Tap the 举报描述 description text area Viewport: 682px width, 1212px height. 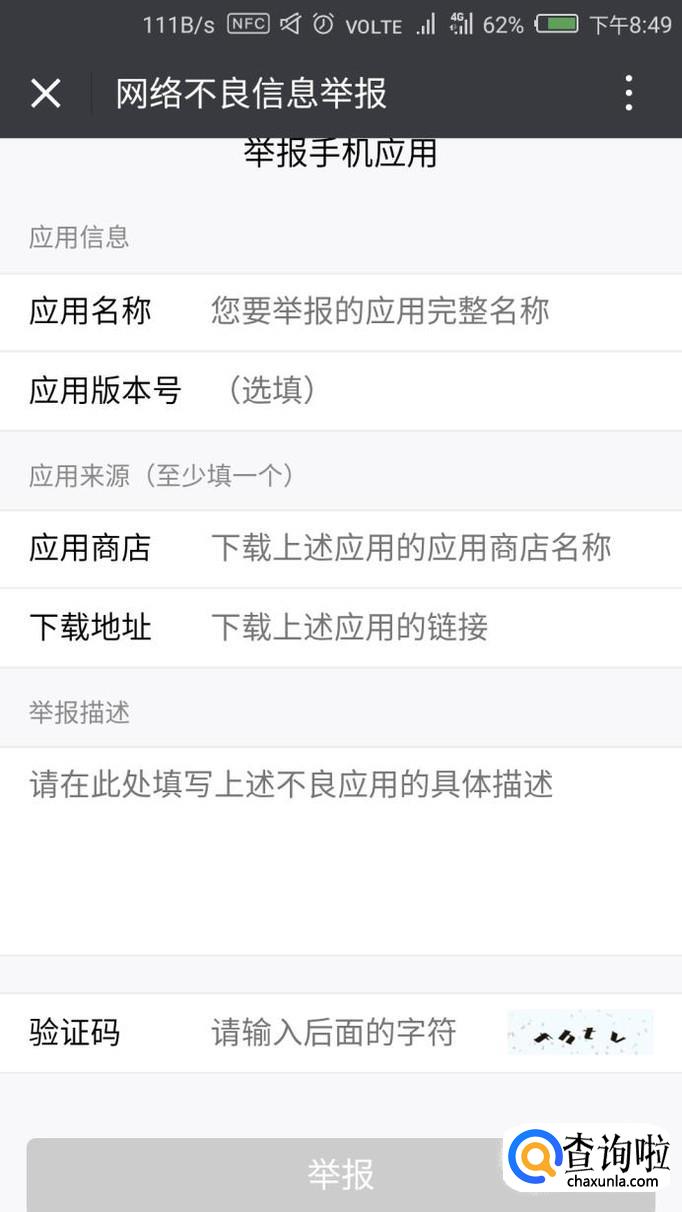341,851
